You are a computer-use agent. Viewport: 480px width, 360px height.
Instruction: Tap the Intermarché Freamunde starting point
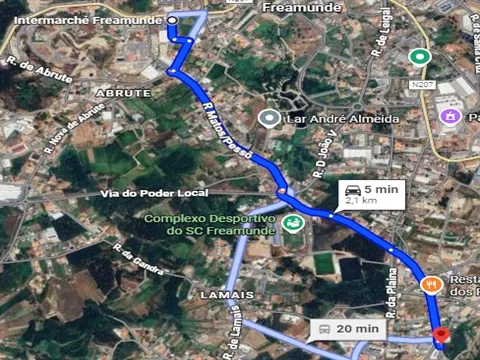(172, 21)
